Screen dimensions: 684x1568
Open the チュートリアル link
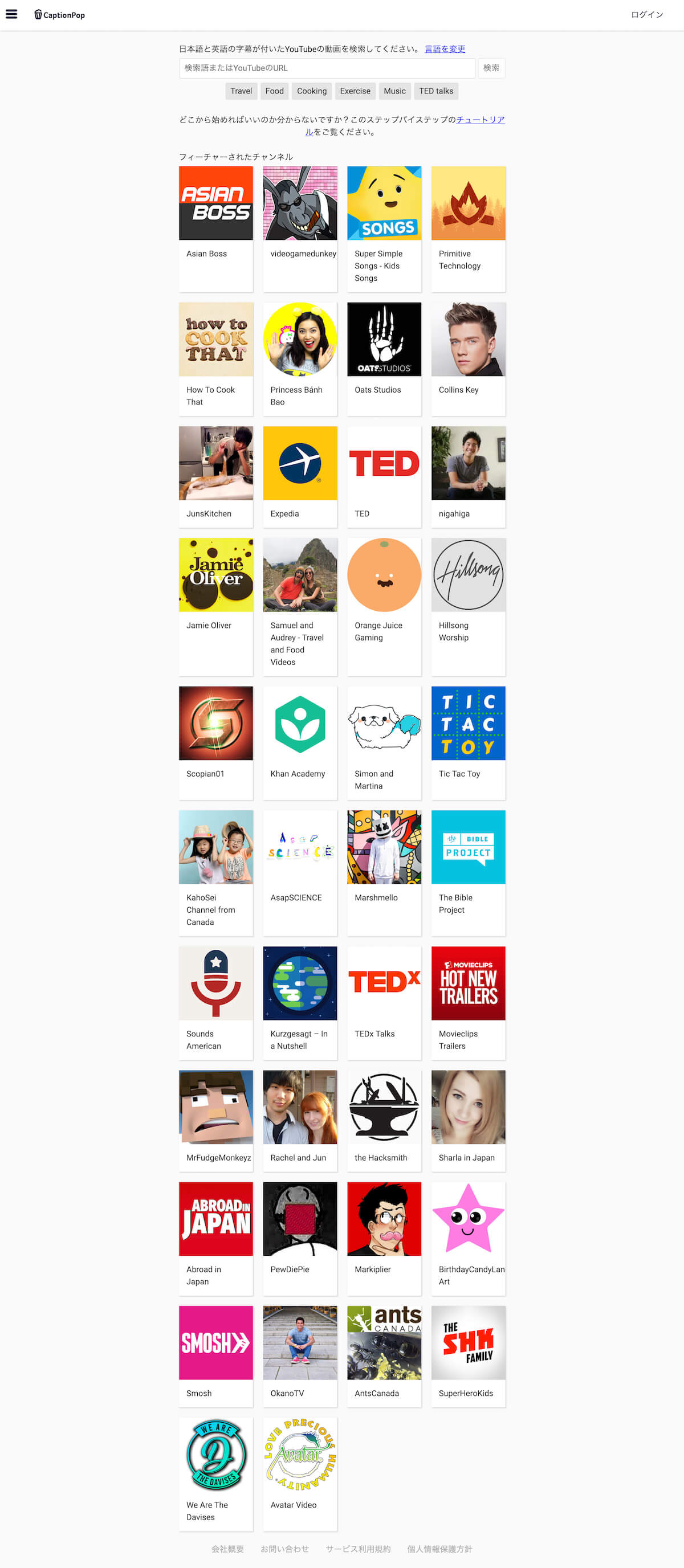point(480,120)
